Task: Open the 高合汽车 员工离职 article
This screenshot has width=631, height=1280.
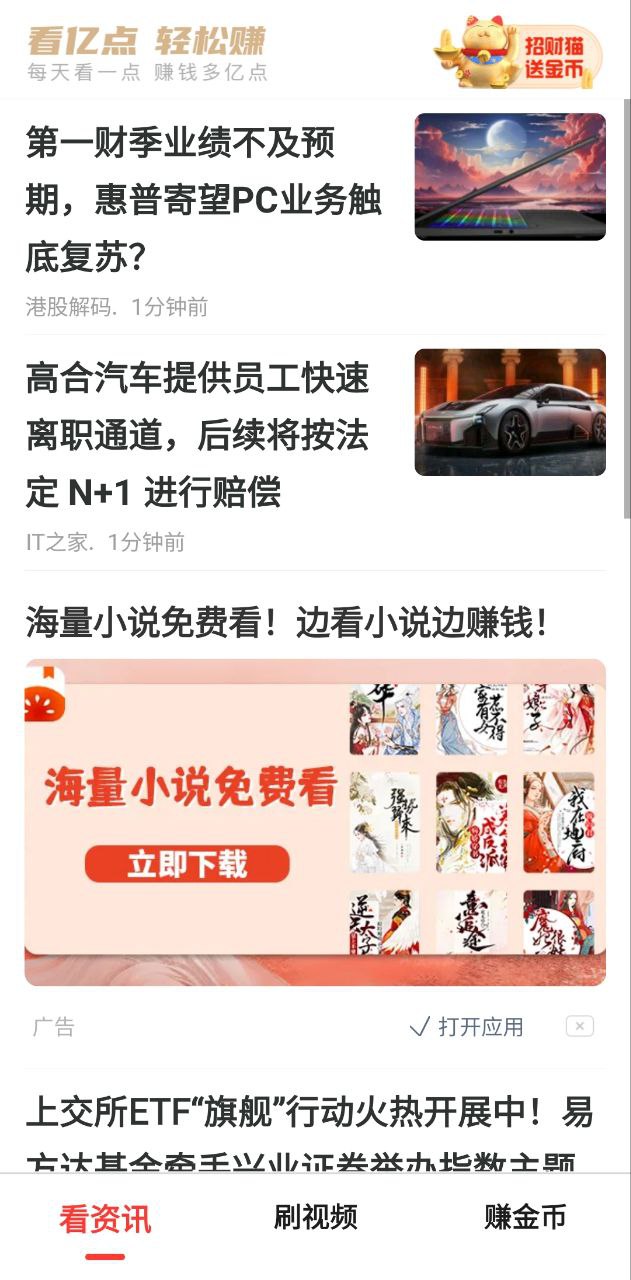Action: click(198, 435)
